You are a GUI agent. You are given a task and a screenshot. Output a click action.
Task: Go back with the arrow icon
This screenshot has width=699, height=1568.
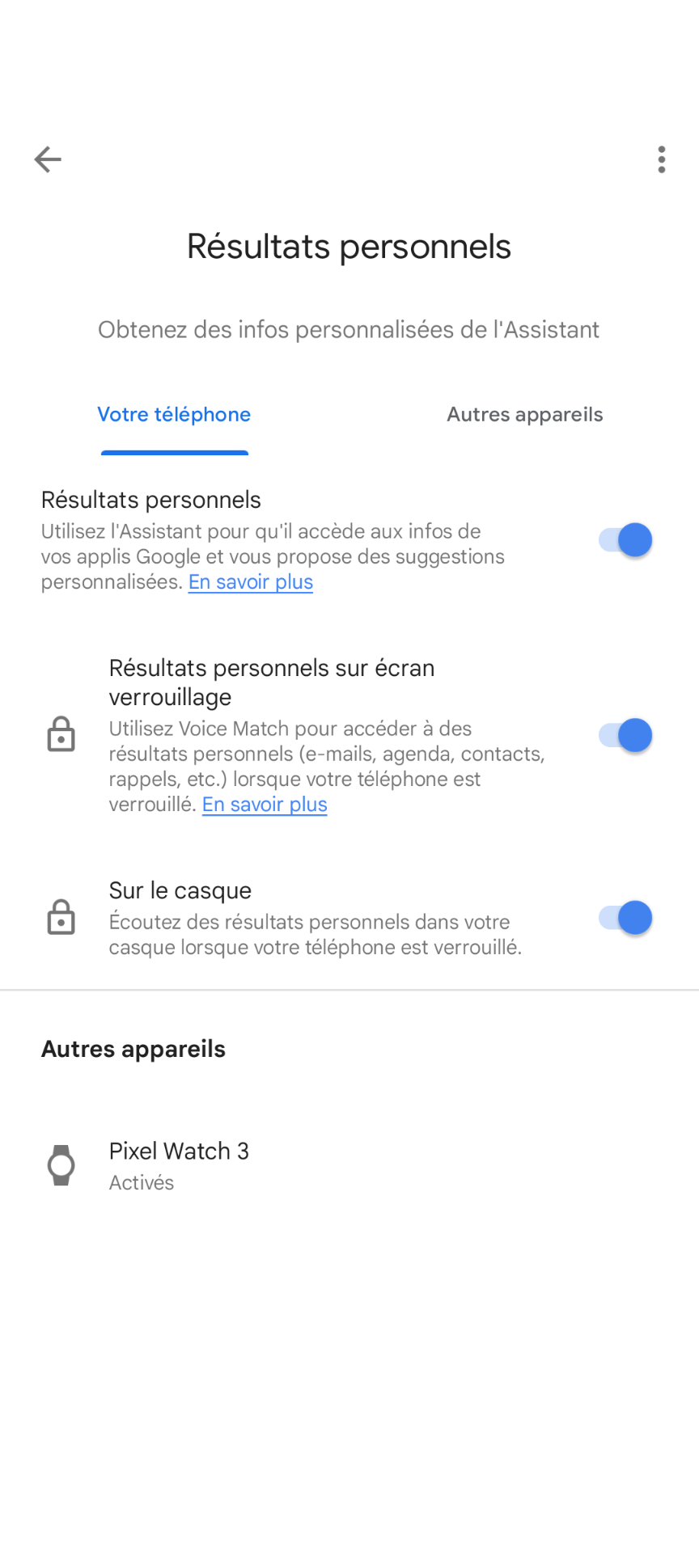(x=48, y=159)
